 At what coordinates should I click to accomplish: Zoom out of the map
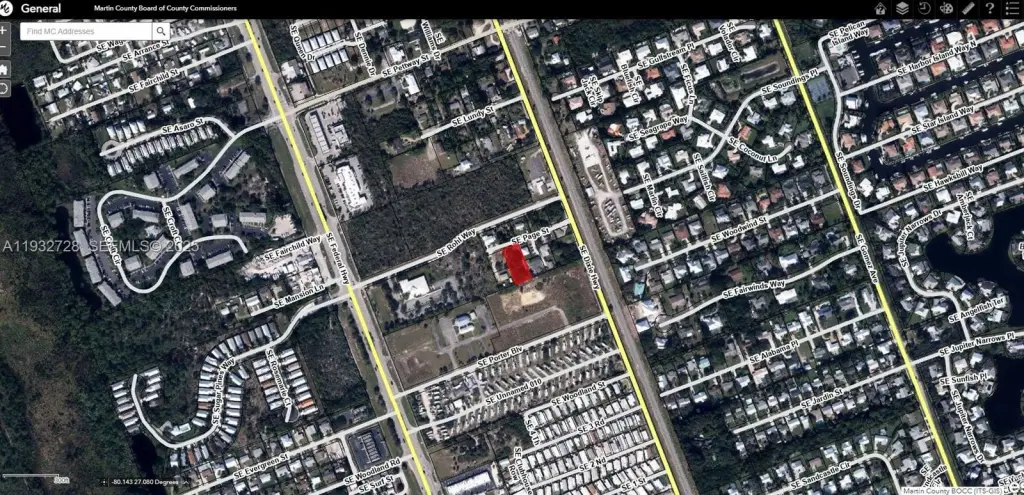click(4, 48)
